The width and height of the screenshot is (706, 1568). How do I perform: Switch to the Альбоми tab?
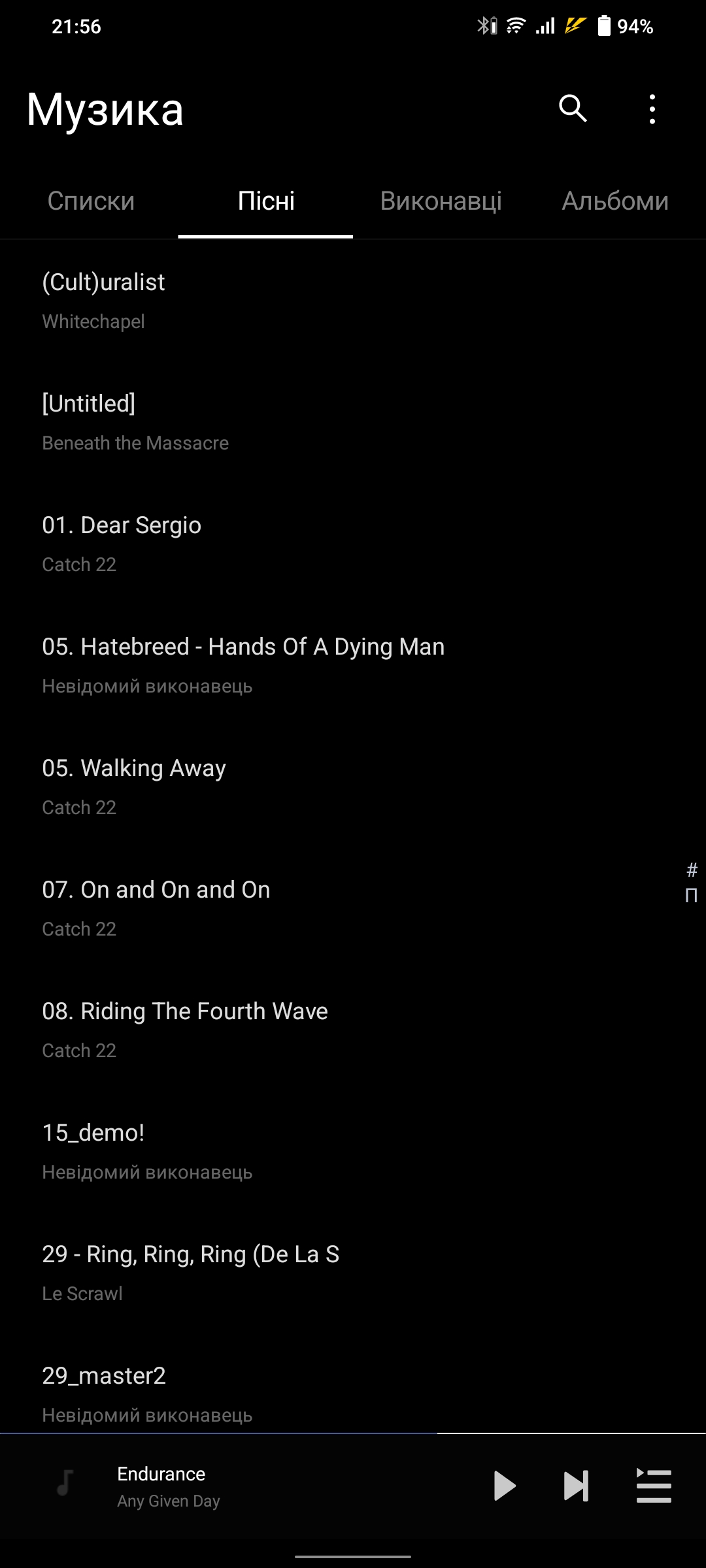[615, 201]
